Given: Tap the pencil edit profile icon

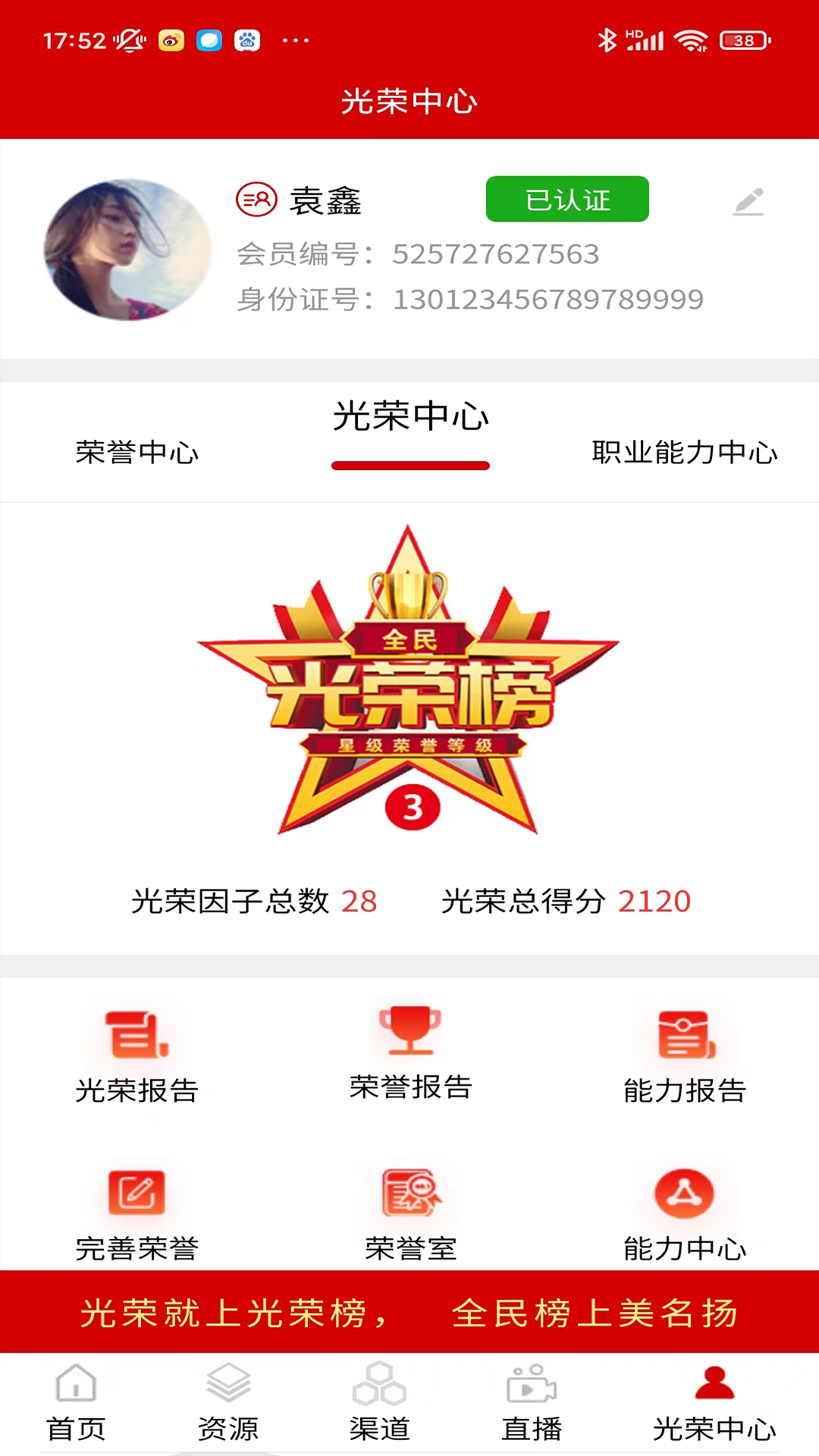Looking at the screenshot, I should [x=748, y=202].
